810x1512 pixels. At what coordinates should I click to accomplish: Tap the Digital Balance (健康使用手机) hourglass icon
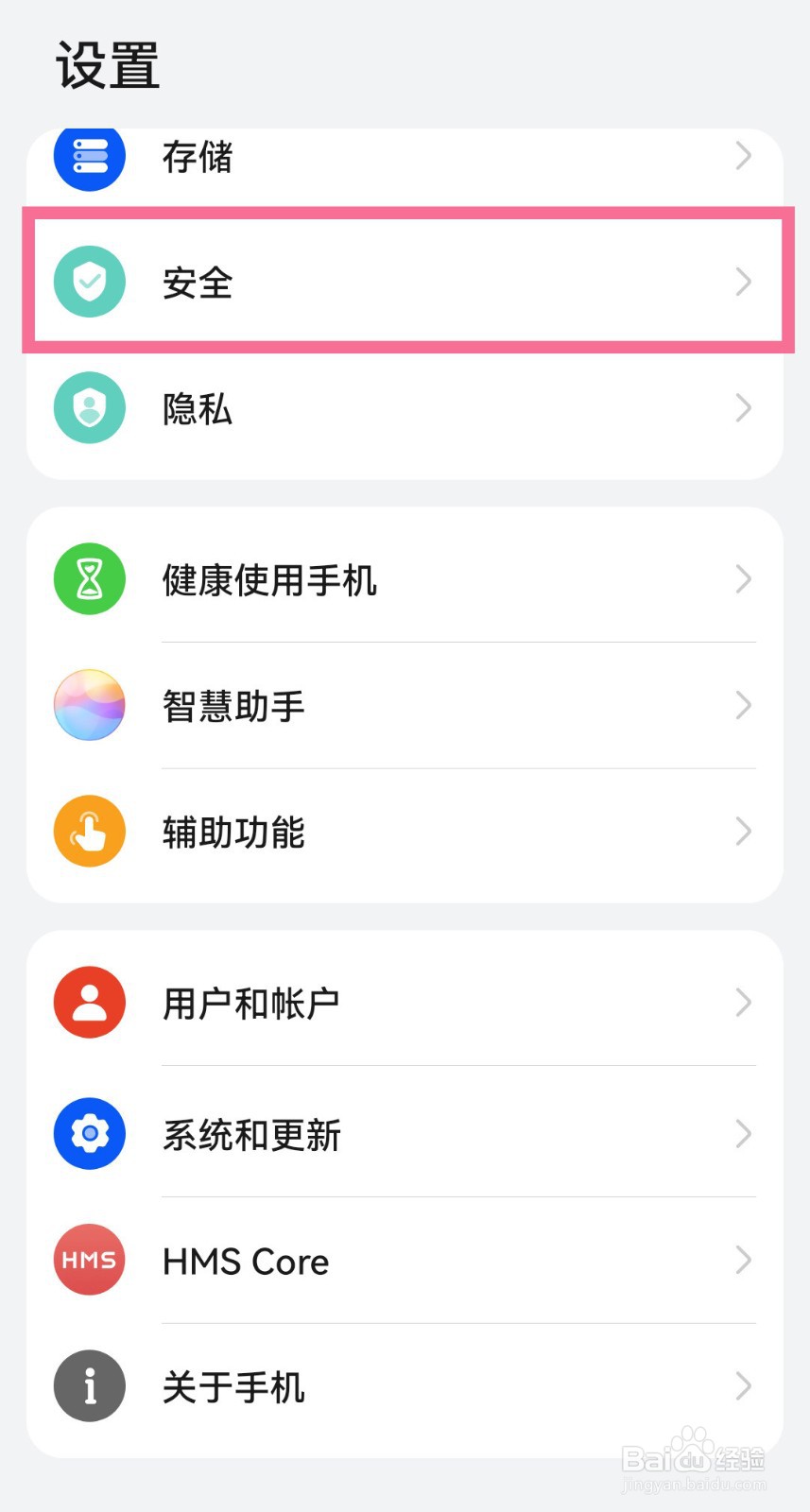(x=89, y=579)
